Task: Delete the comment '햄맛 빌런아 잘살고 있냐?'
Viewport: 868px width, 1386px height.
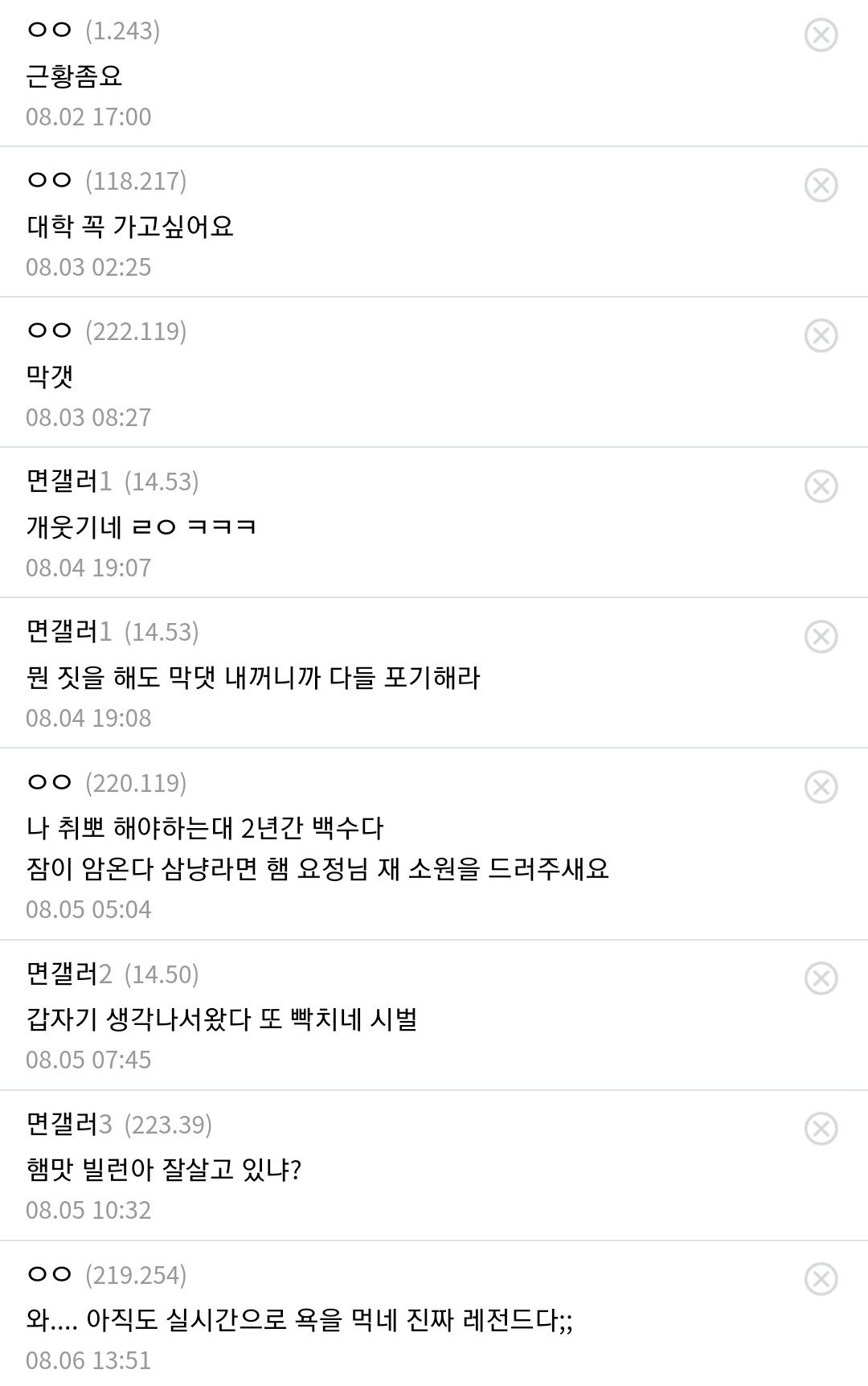Action: coord(821,1129)
